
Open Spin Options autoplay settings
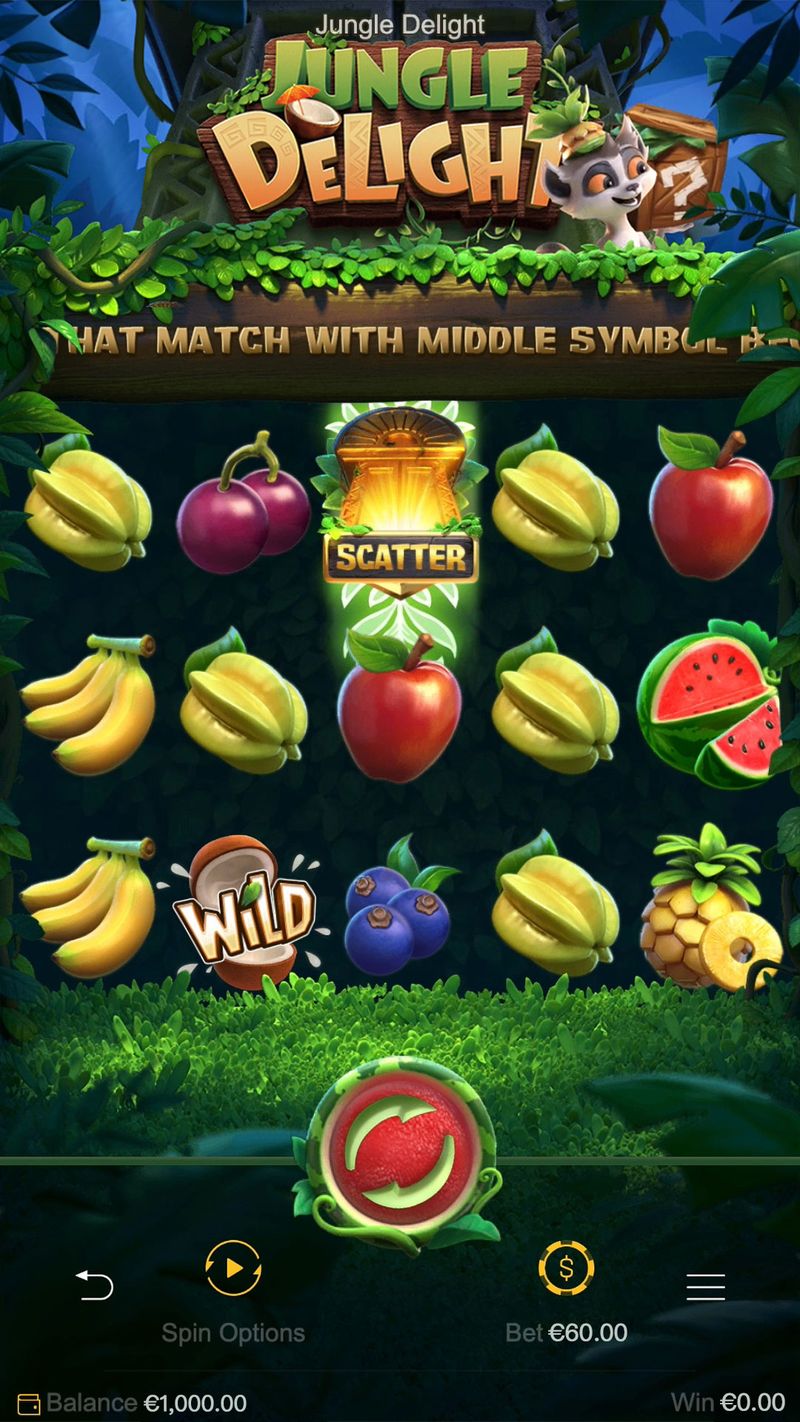233,1270
